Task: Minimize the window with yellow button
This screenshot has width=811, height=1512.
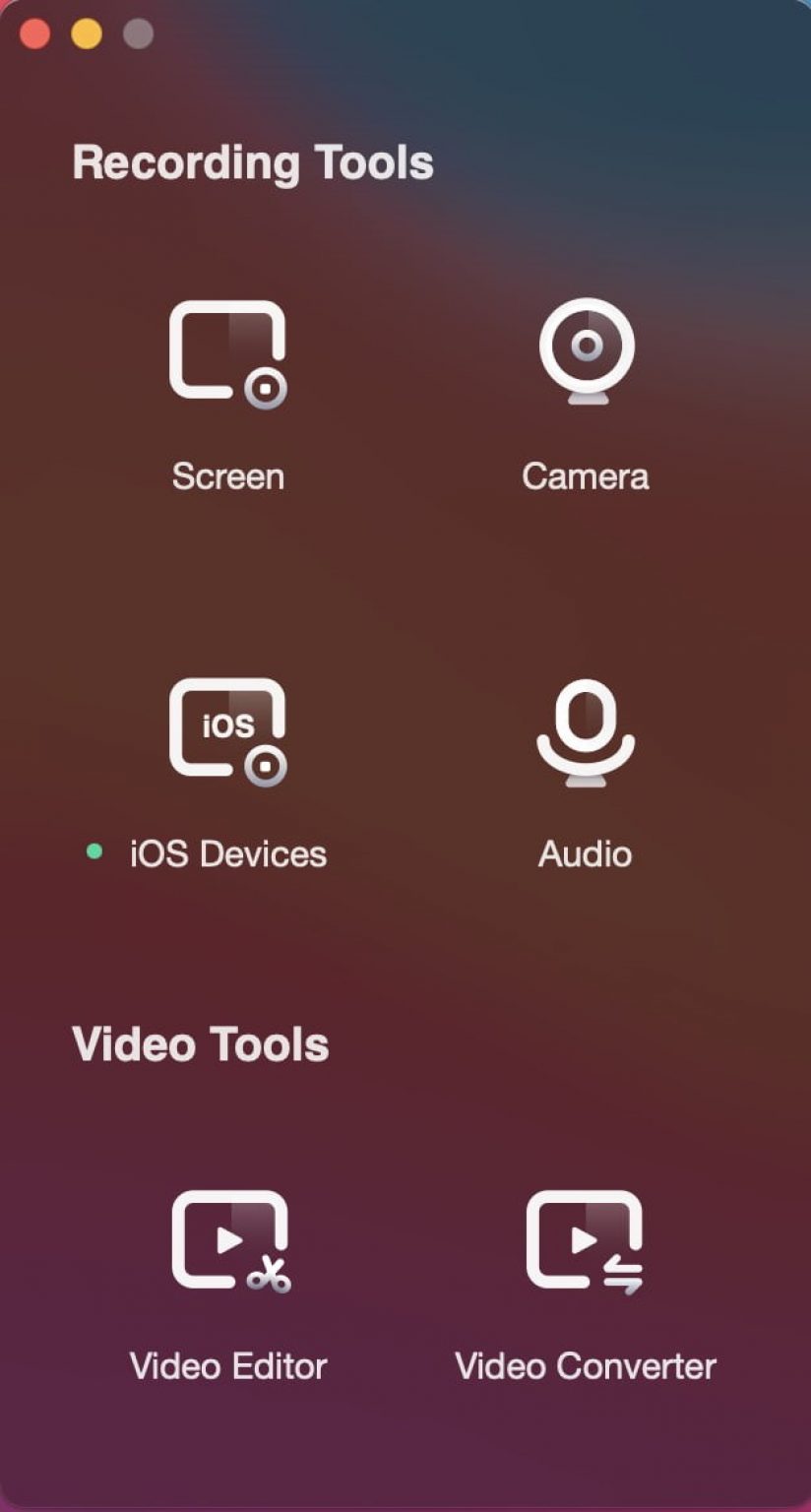Action: pyautogui.click(x=87, y=33)
